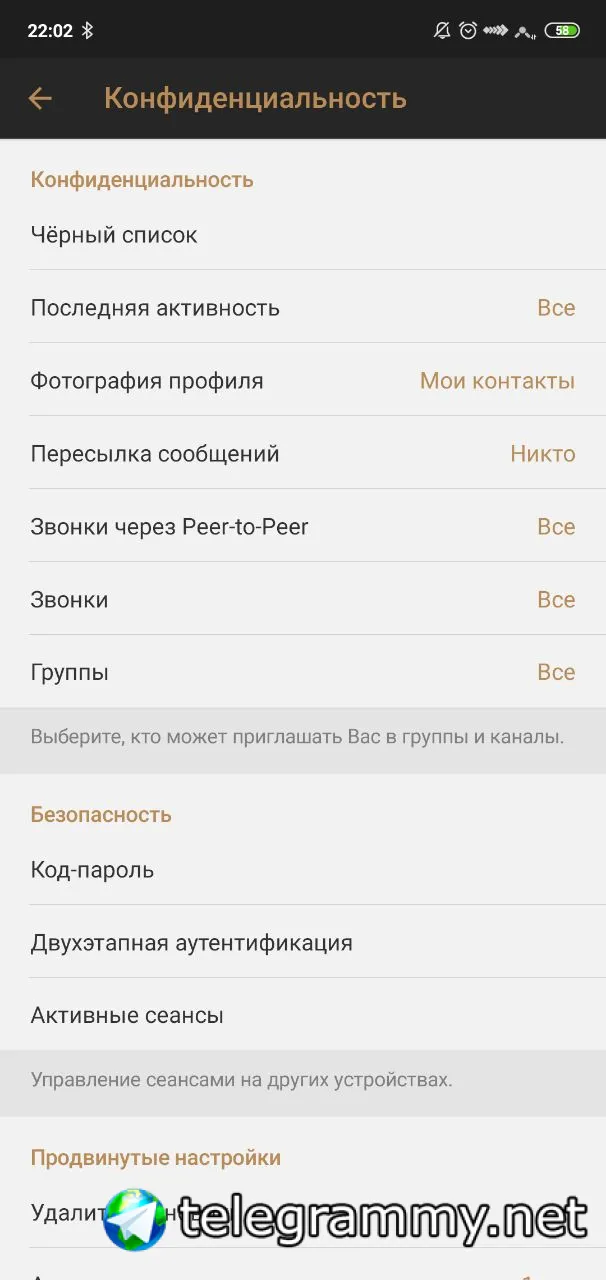
Task: Go back from Конфиденциальность screen
Action: pos(40,98)
